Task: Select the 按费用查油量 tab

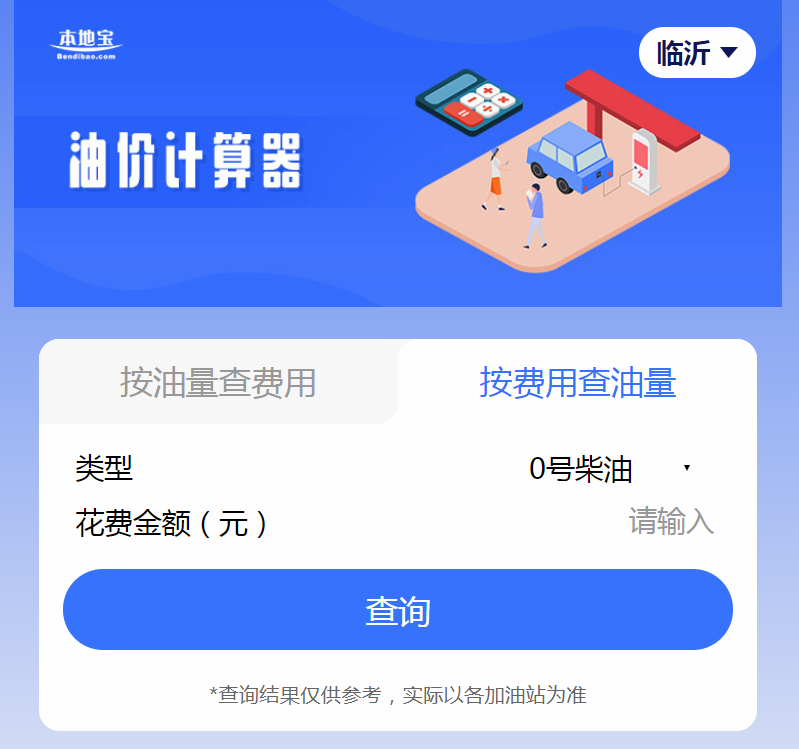Action: click(x=577, y=383)
